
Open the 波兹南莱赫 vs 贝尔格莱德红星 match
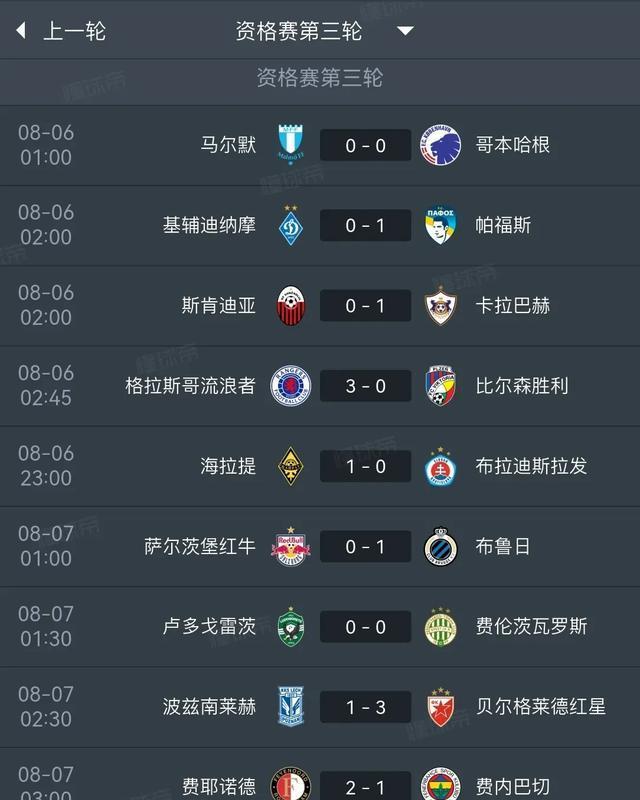tap(366, 706)
